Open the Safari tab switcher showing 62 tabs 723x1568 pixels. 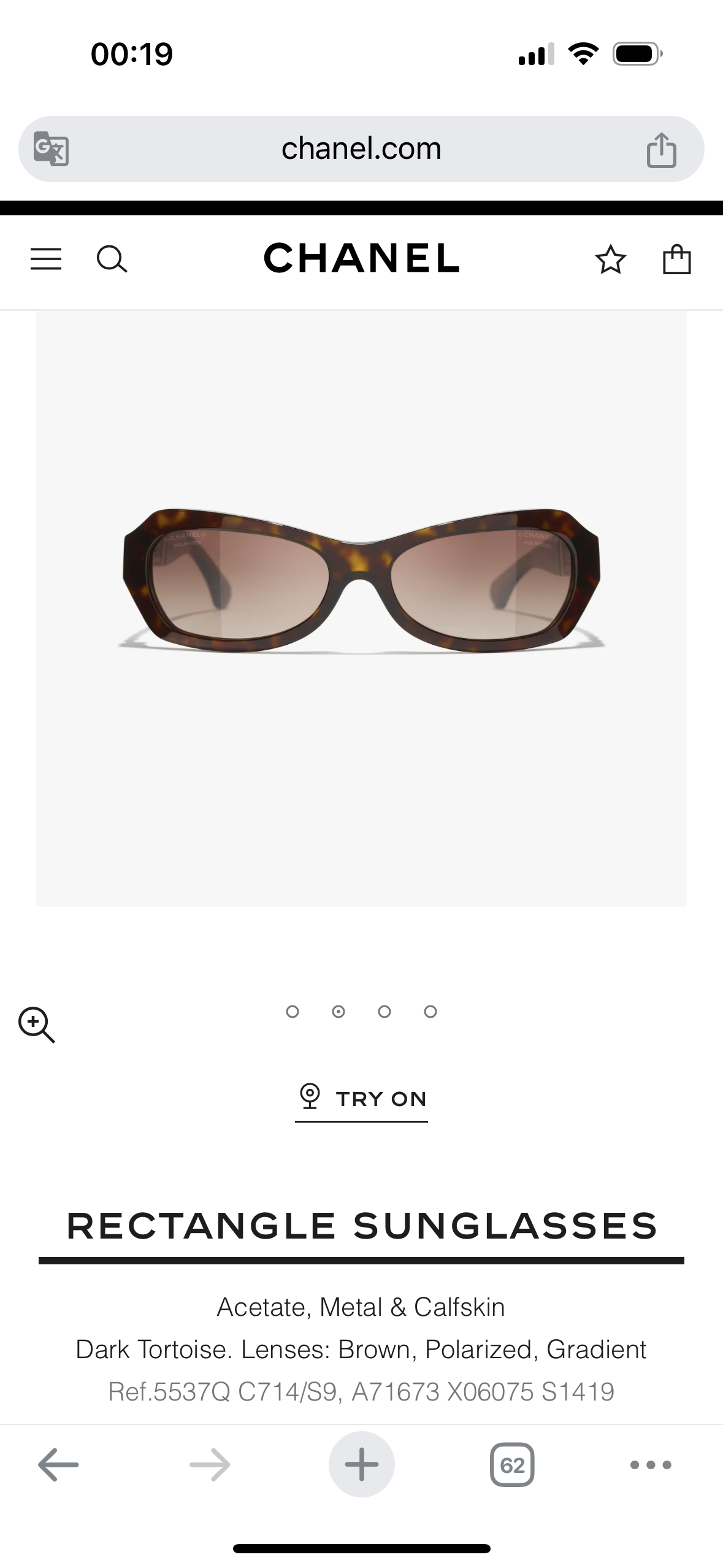coord(514,1464)
